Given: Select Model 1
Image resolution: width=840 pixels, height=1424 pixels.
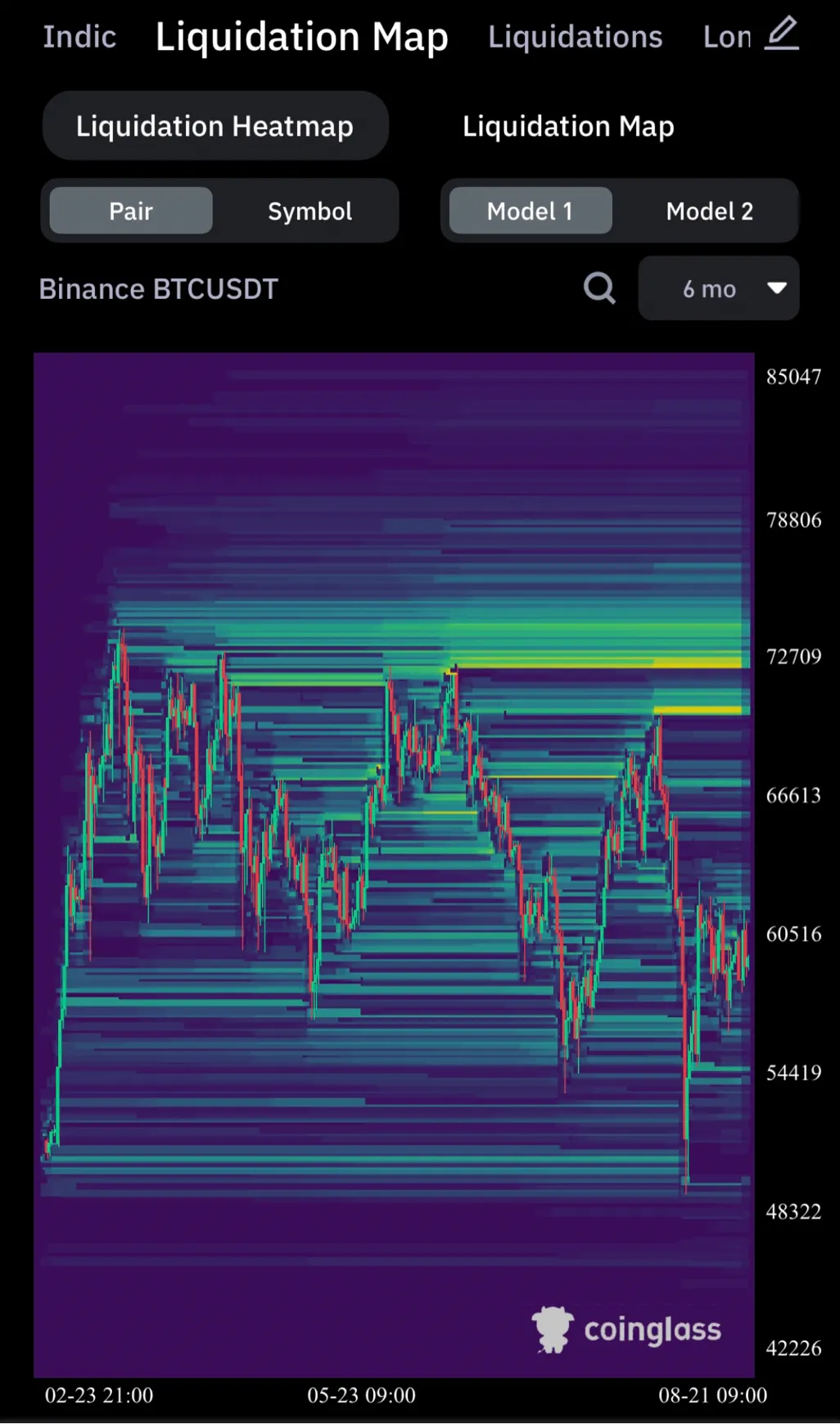Looking at the screenshot, I should coord(530,211).
